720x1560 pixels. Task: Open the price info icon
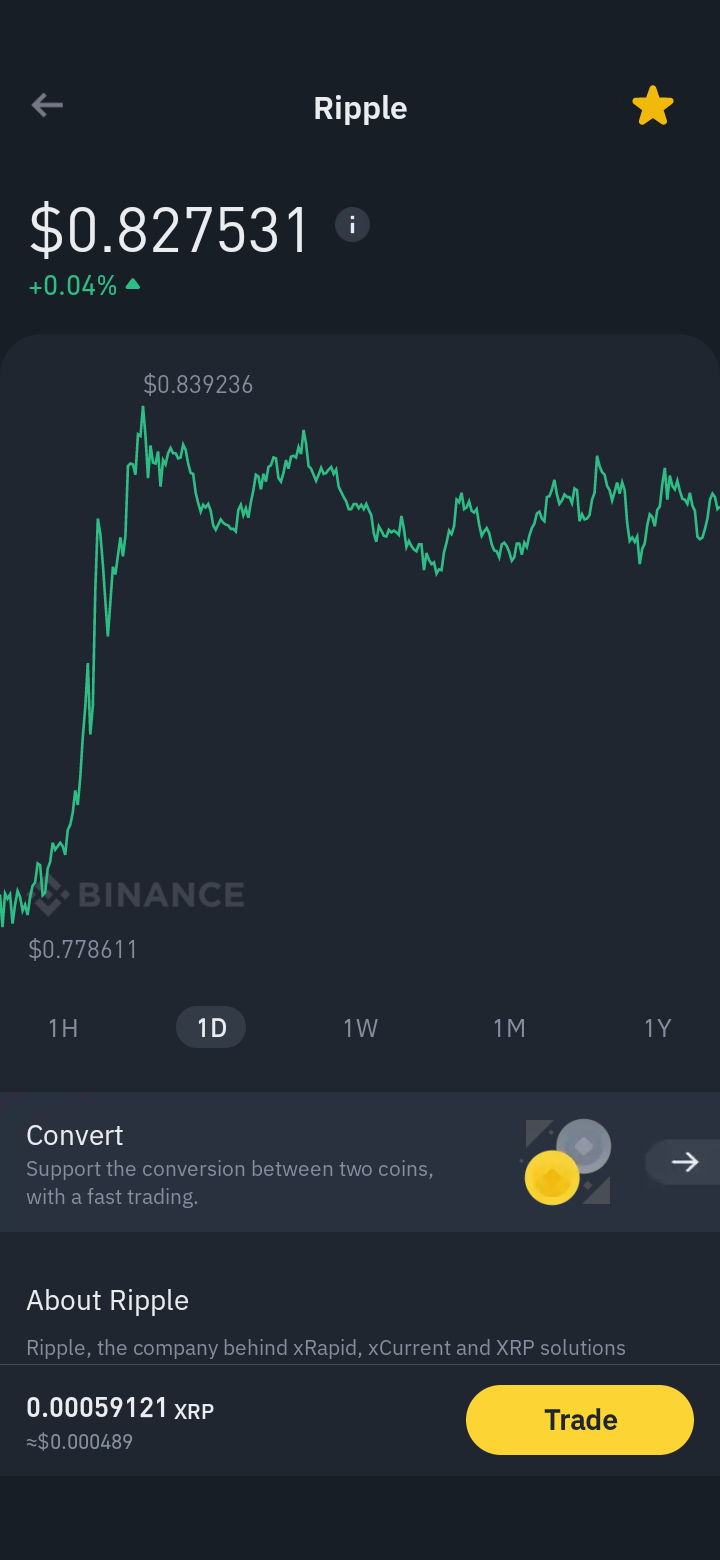352,225
